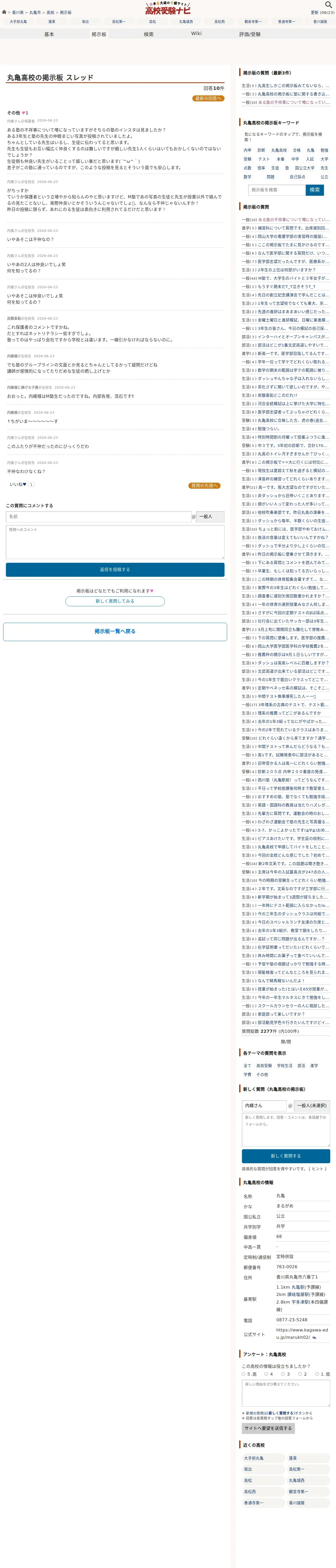336x1568 pixels.
Task: Switch to the 基本 tab
Action: coord(49,34)
